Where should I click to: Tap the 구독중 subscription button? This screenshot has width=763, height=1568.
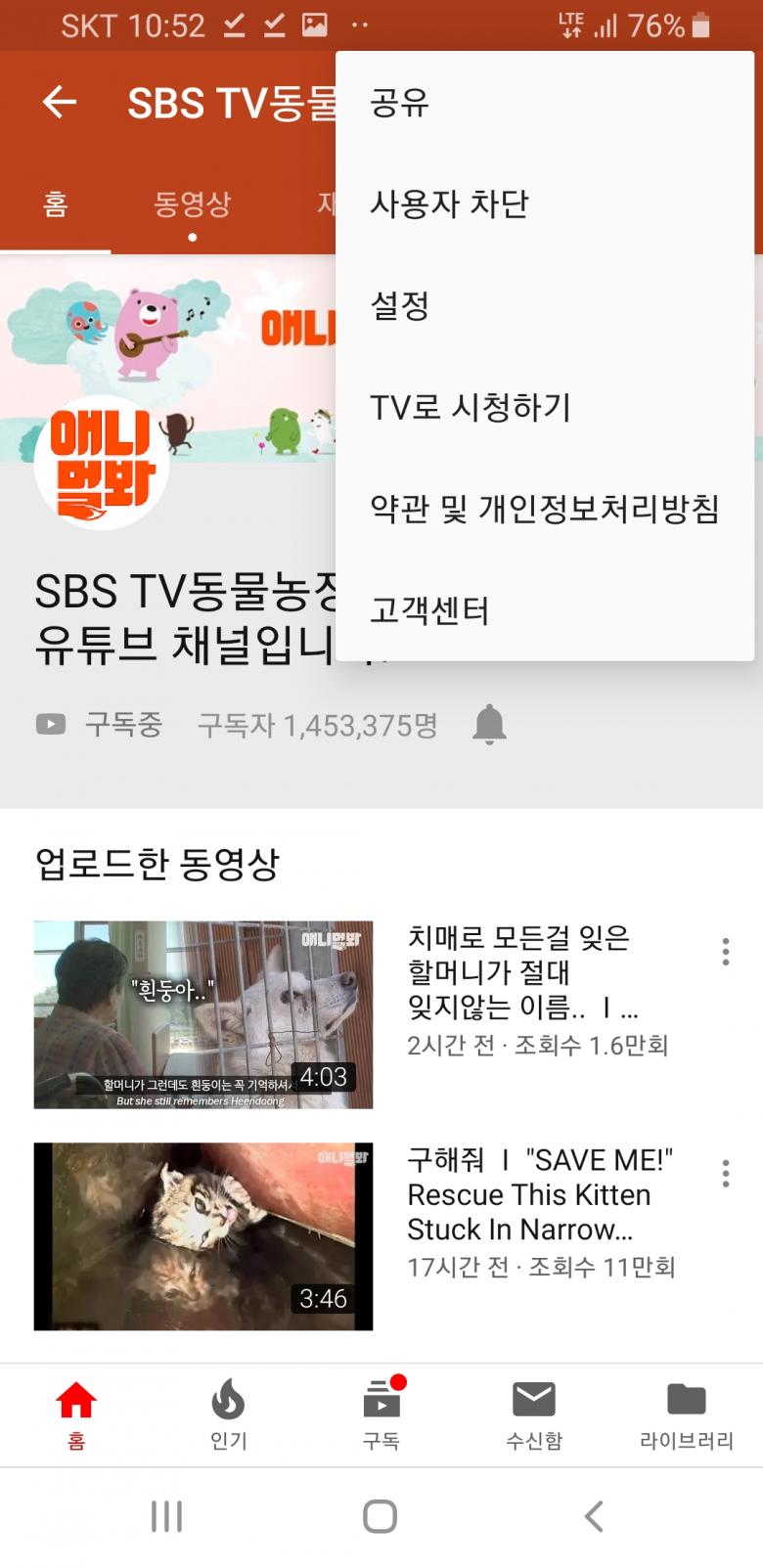100,725
